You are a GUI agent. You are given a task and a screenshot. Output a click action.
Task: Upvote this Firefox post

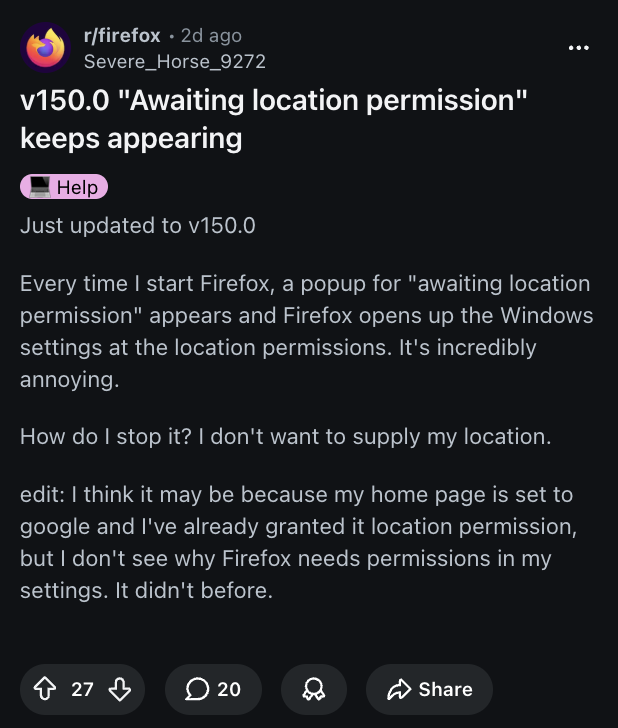pyautogui.click(x=45, y=689)
